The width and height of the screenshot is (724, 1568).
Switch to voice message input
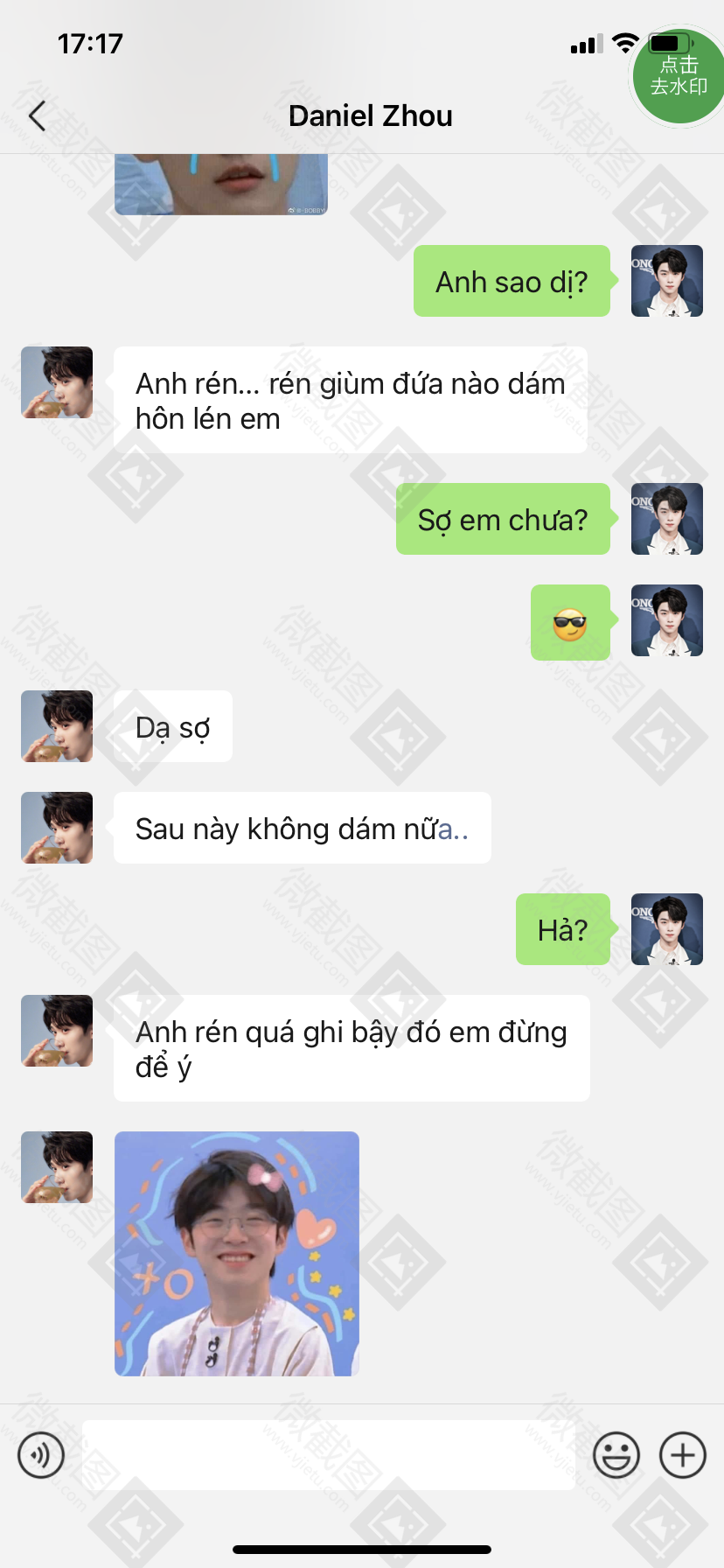pos(41,1455)
